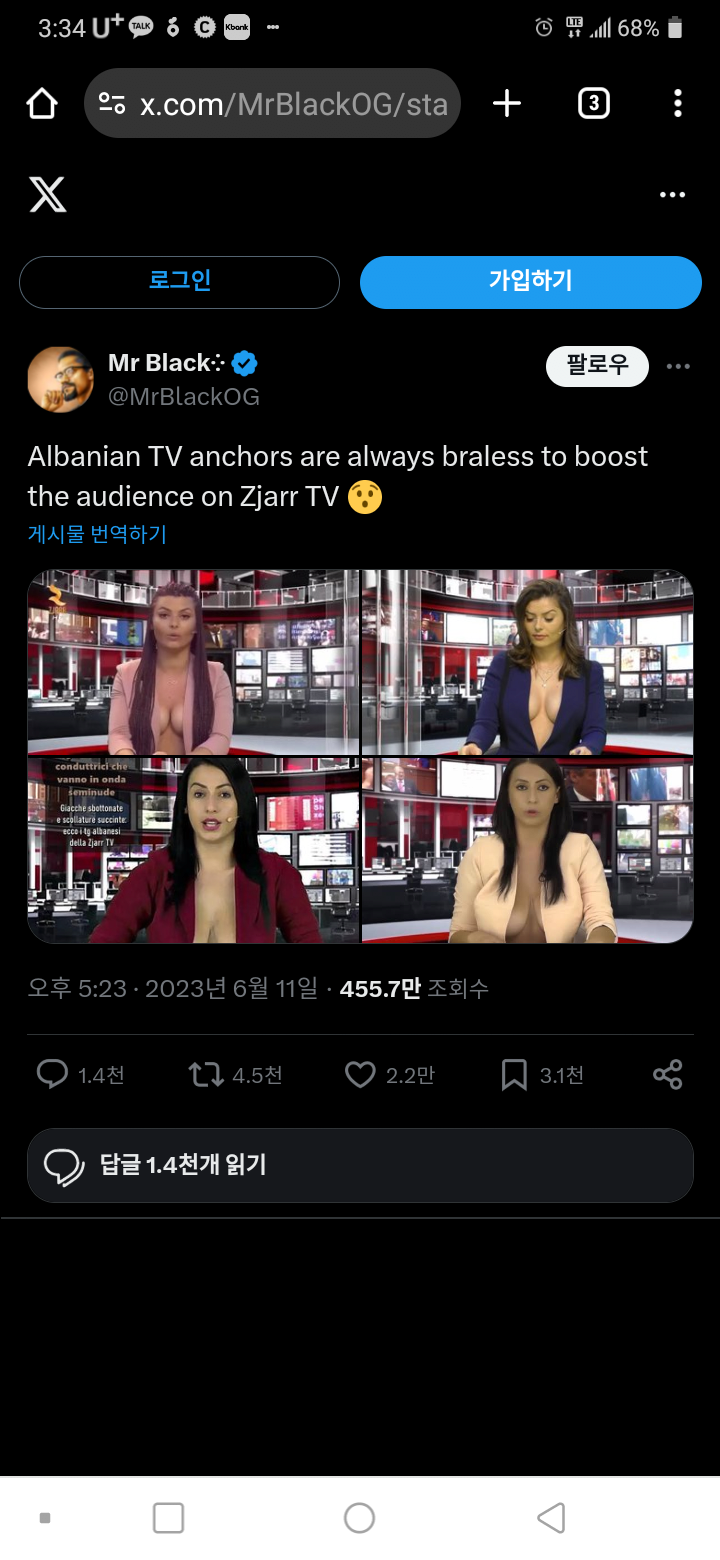Open a new browser tab

507,103
